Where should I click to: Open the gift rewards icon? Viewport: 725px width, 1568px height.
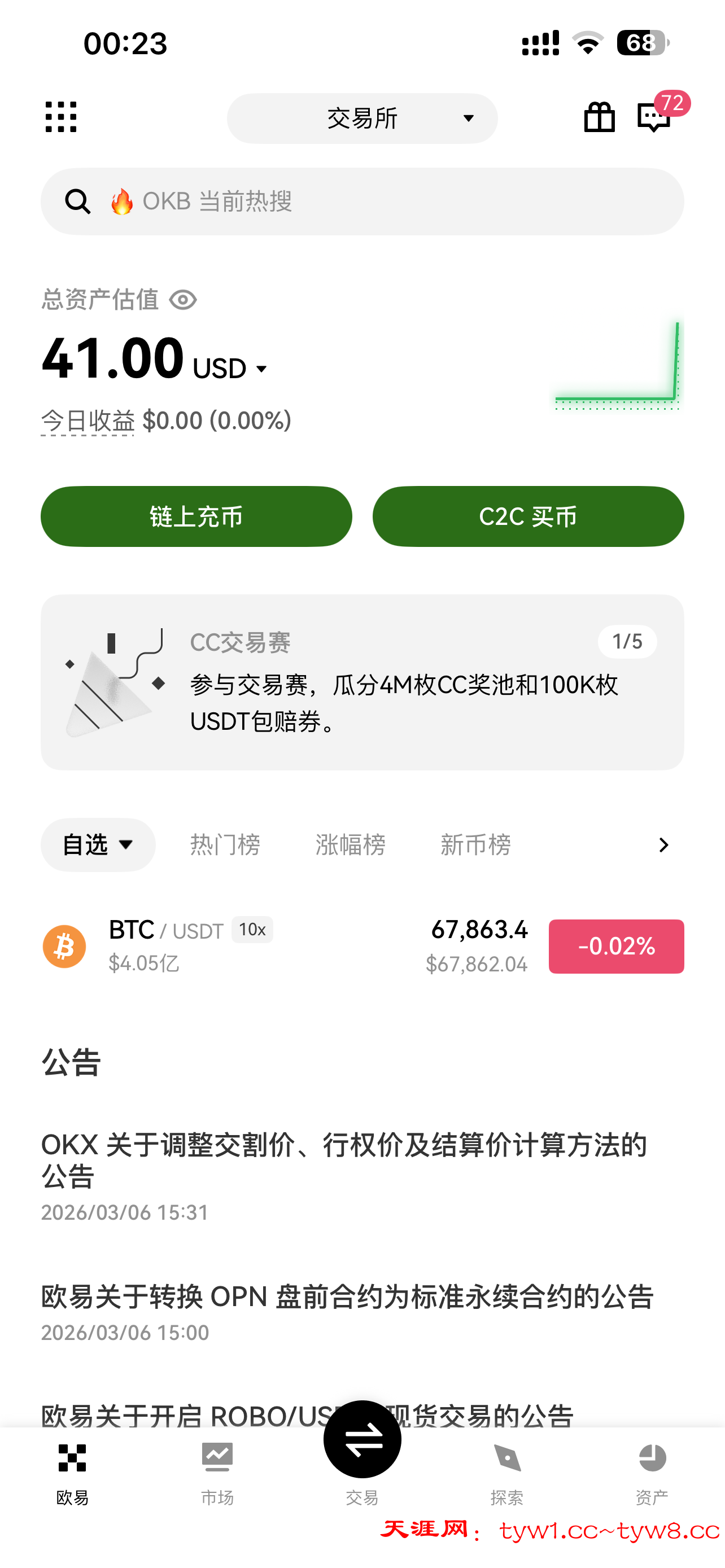(599, 117)
